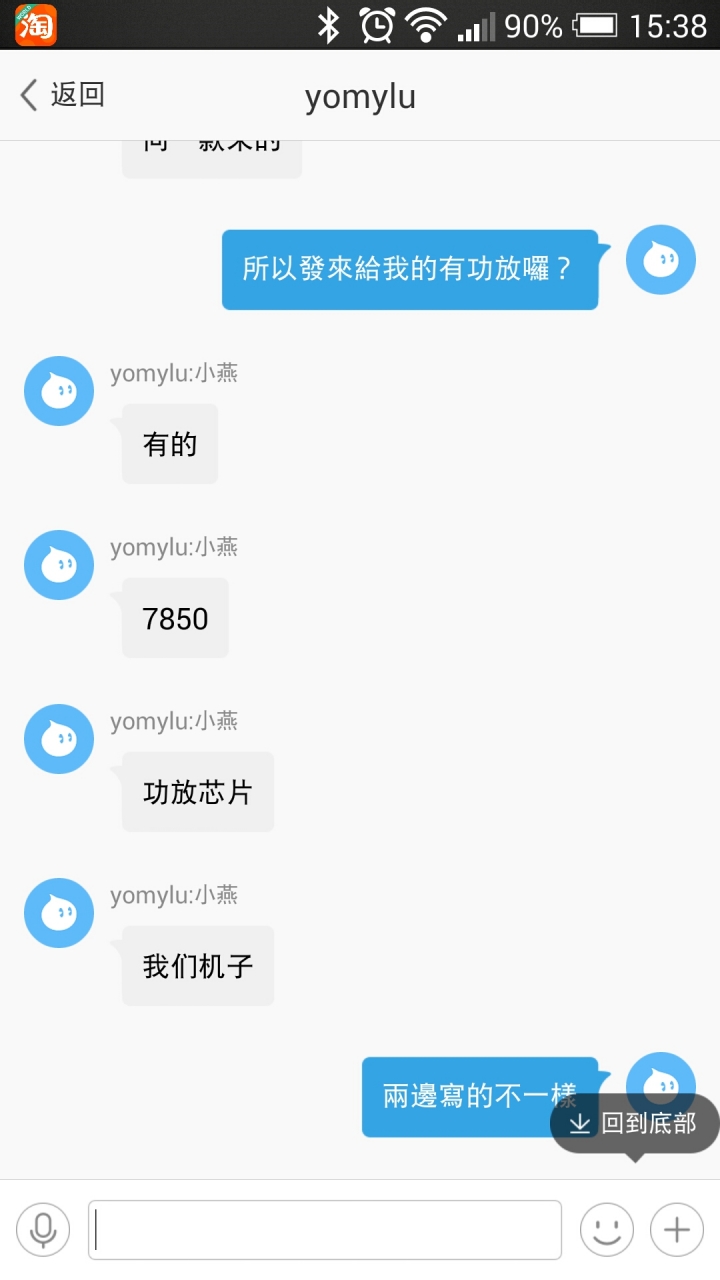Open yomylu:小燕 avatar beside 有的 message

[x=59, y=391]
